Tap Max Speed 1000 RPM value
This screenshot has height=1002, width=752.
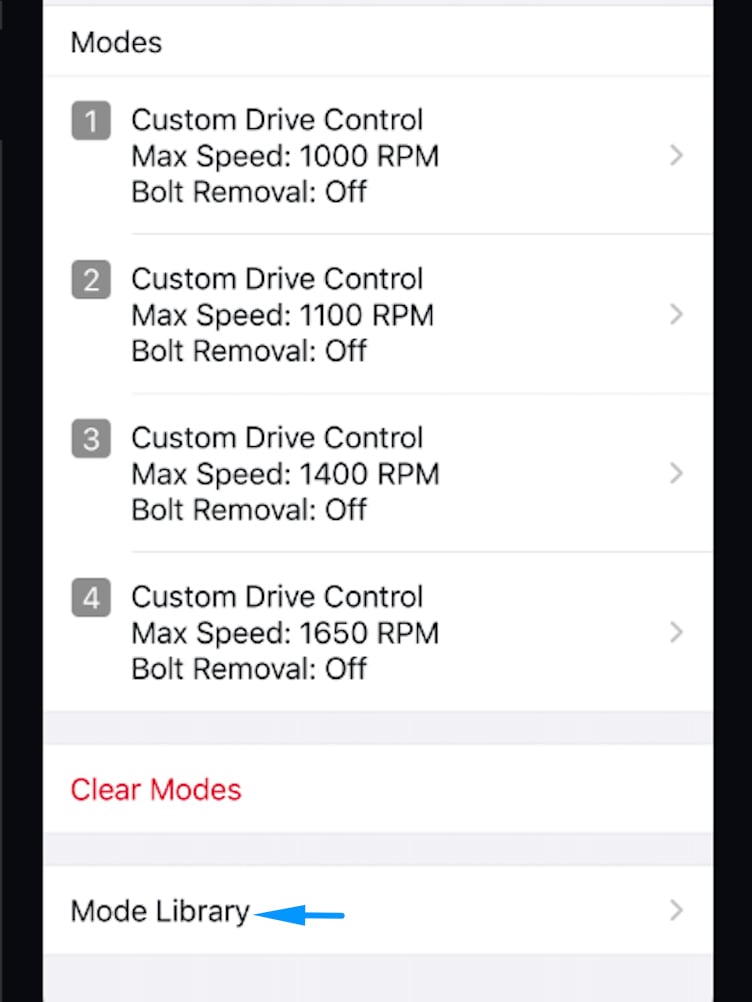pyautogui.click(x=284, y=156)
